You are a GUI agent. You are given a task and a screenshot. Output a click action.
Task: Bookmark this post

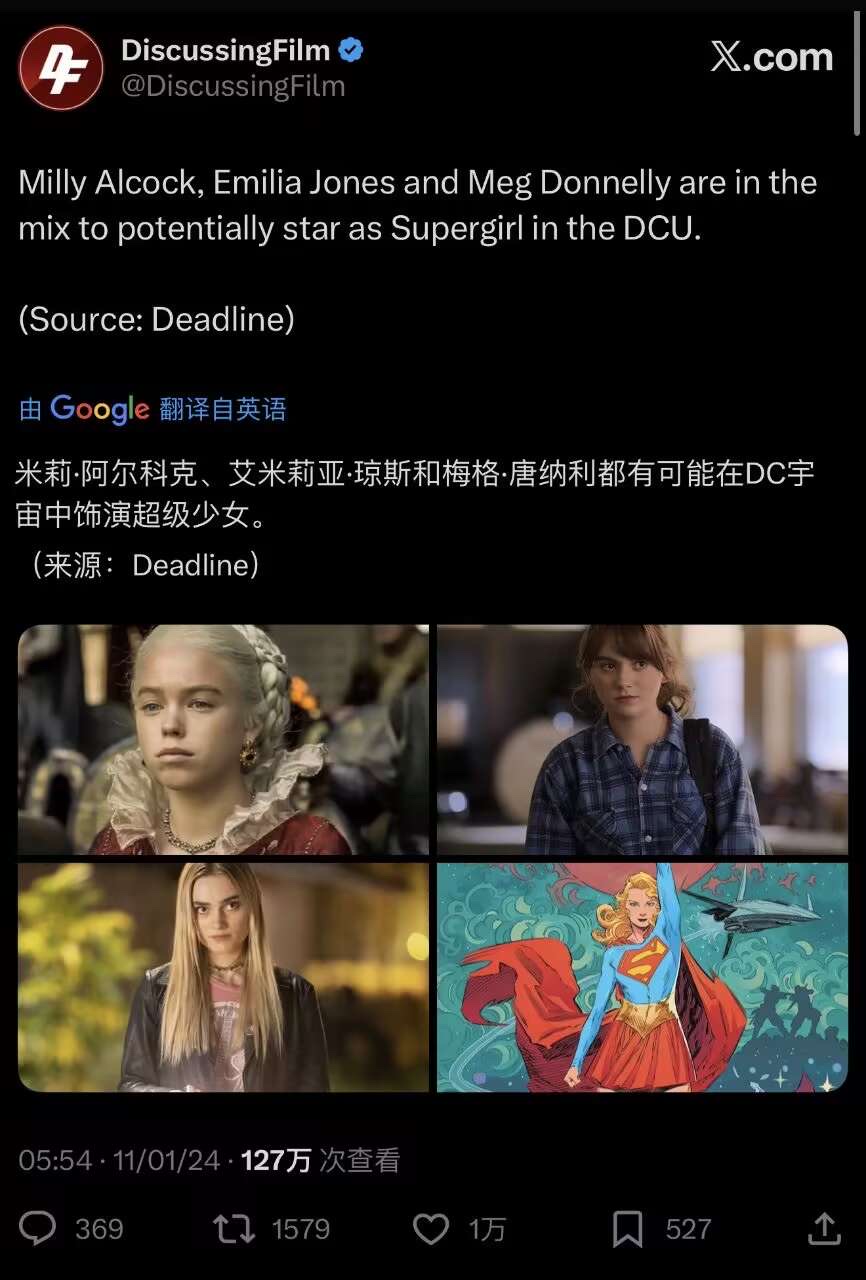tap(627, 1228)
